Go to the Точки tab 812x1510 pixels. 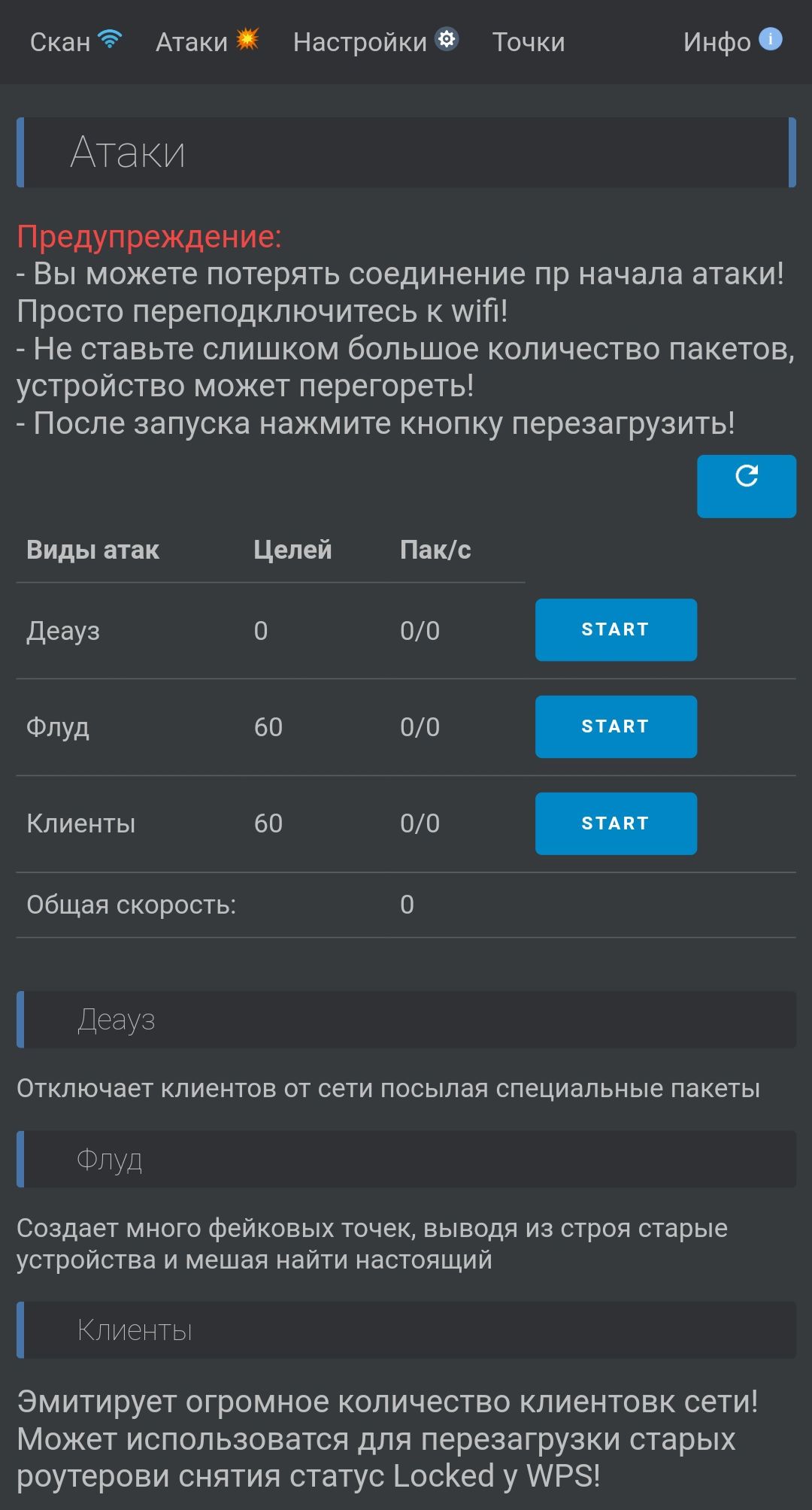coord(528,42)
